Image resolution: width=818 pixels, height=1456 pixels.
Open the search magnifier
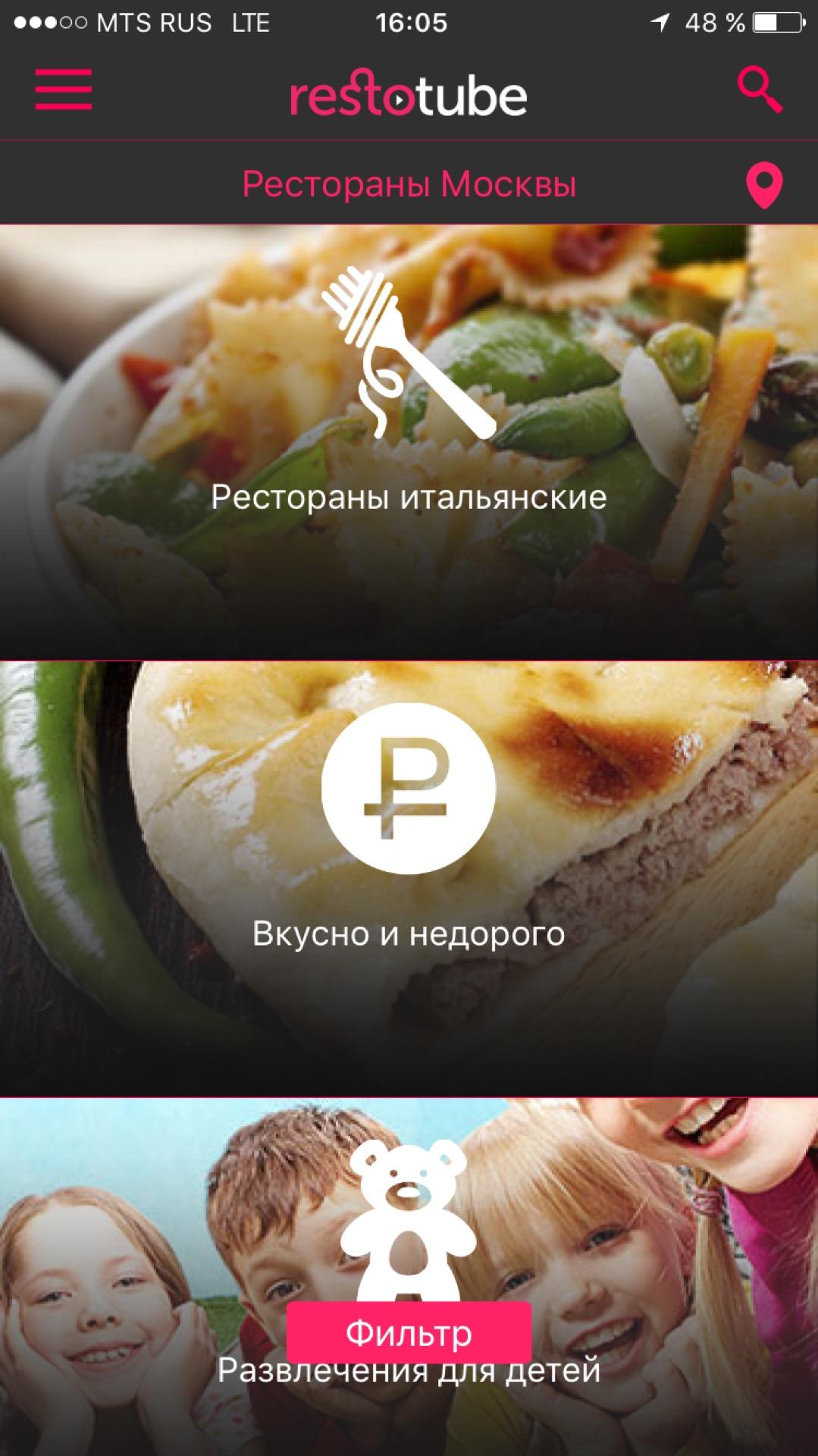click(760, 90)
